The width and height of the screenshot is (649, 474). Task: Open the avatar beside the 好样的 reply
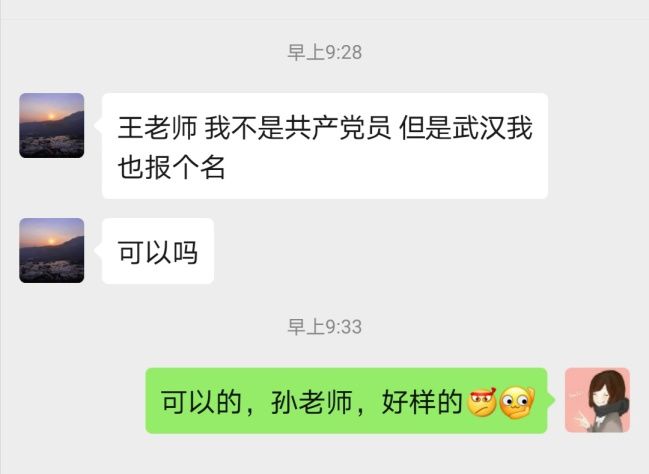[597, 400]
